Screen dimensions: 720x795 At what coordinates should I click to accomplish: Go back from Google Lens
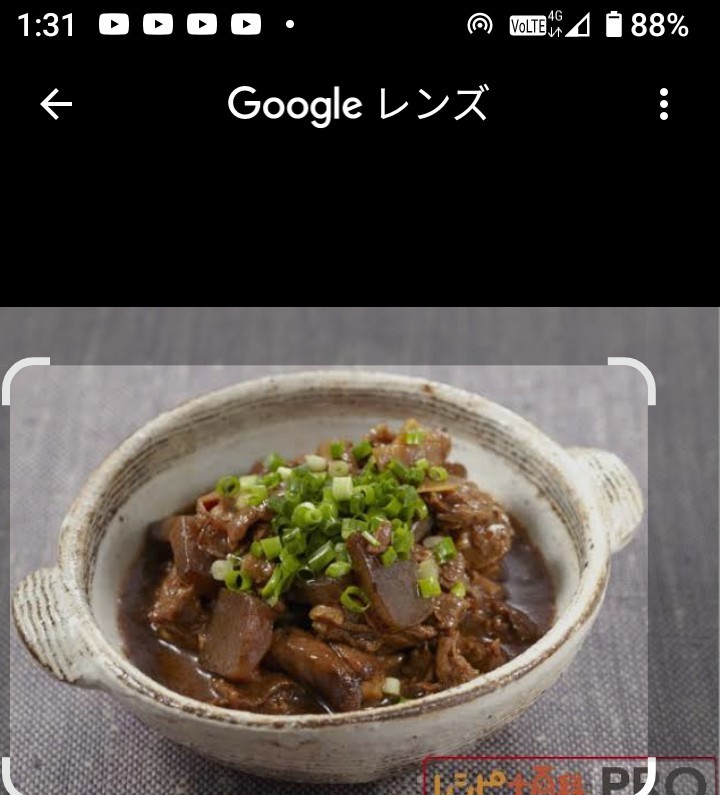coord(56,104)
